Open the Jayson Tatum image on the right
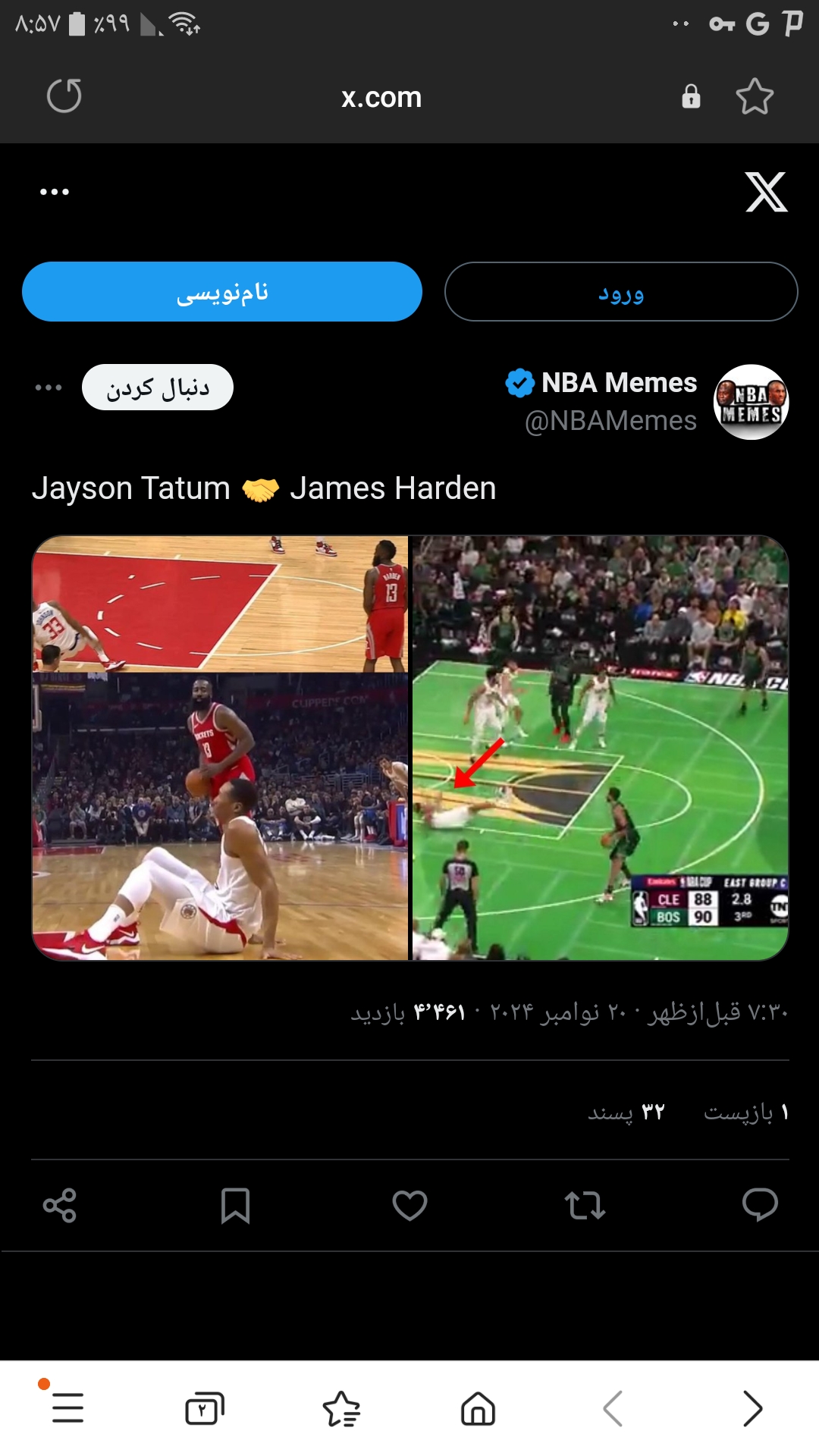This screenshot has height=1456, width=819. point(601,748)
